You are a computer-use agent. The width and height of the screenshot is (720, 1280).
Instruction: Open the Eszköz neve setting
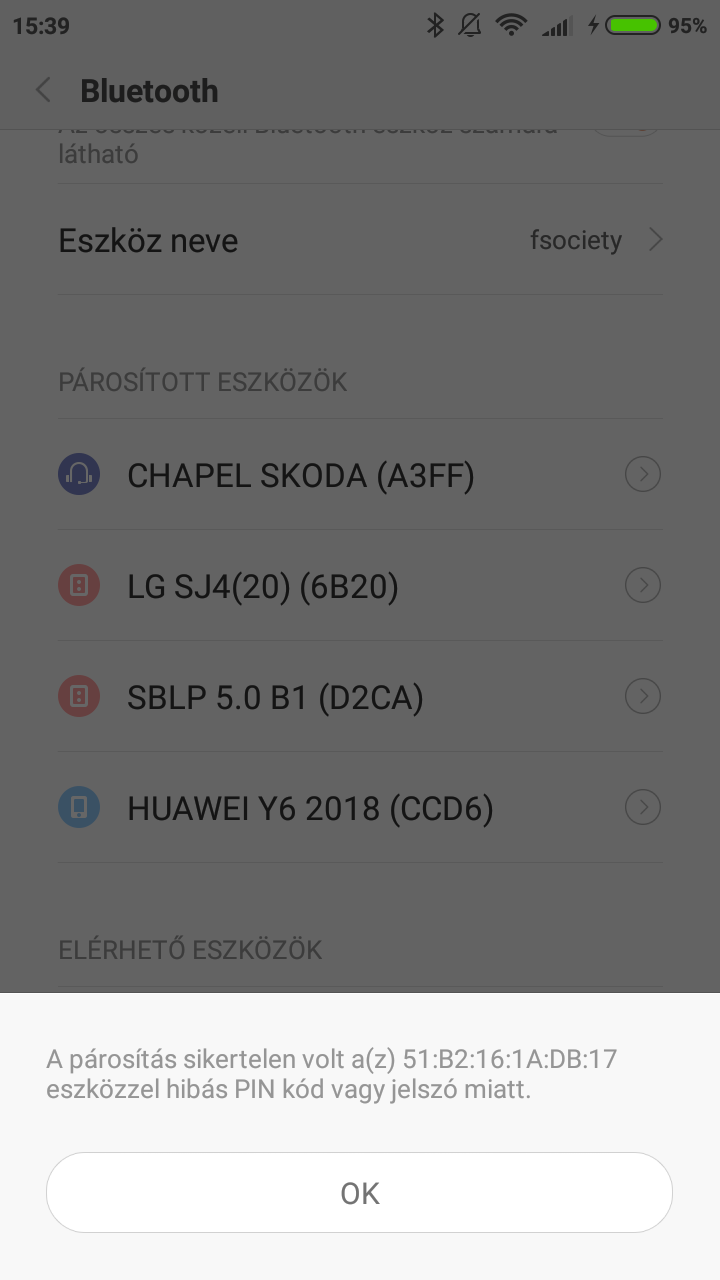360,241
